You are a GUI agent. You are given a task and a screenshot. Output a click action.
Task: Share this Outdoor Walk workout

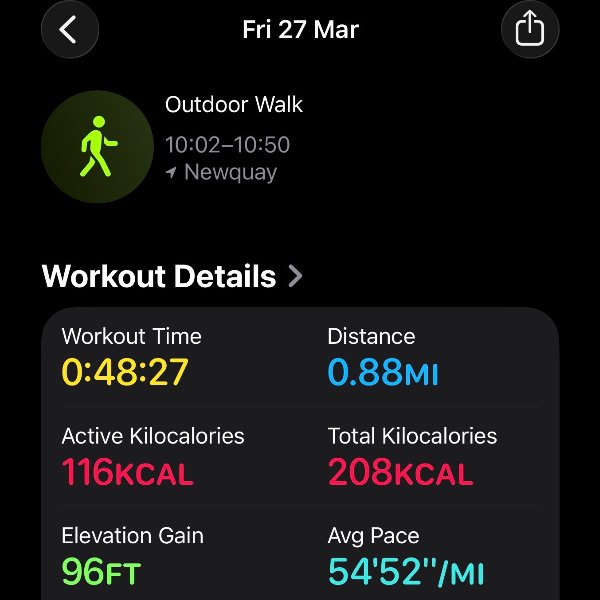pos(529,30)
